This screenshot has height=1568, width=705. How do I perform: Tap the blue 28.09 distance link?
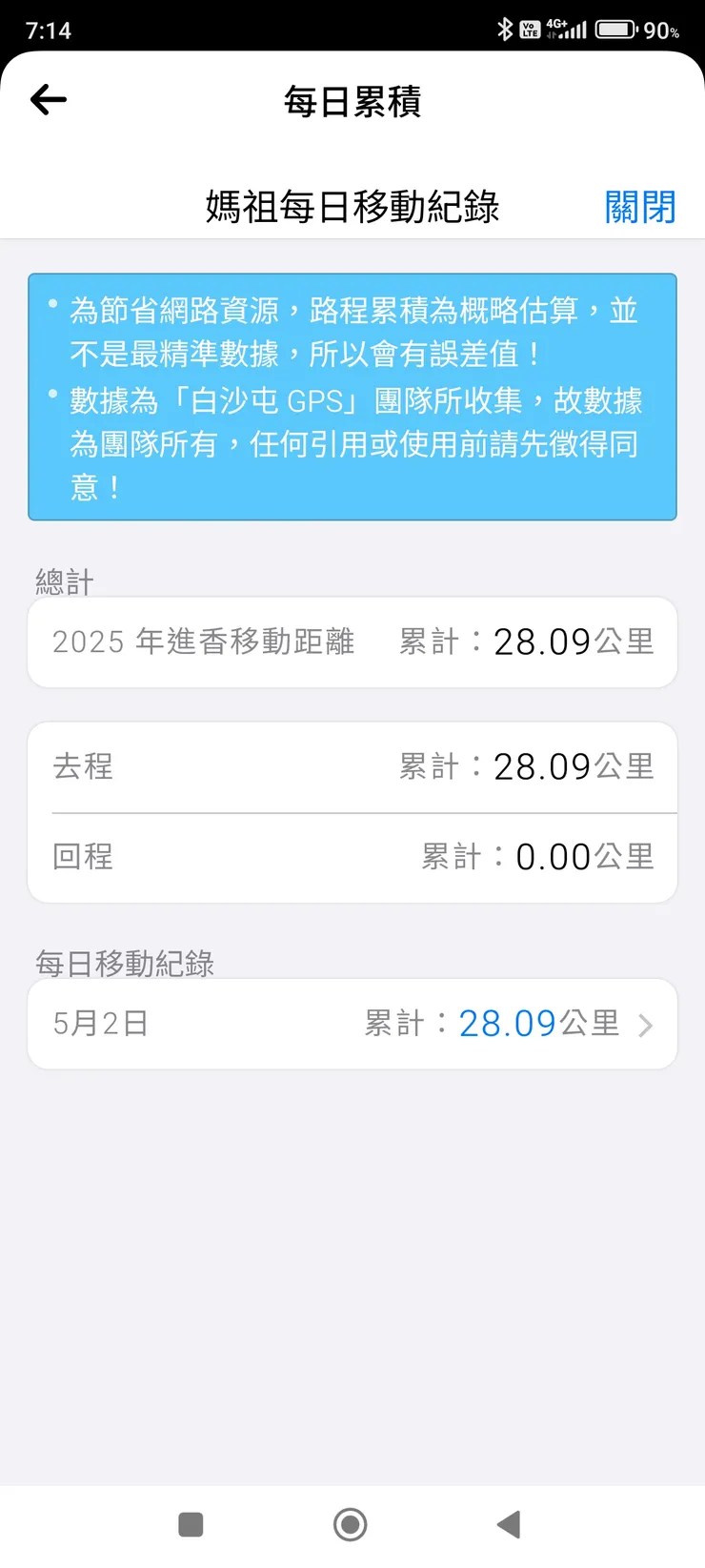tap(508, 1023)
